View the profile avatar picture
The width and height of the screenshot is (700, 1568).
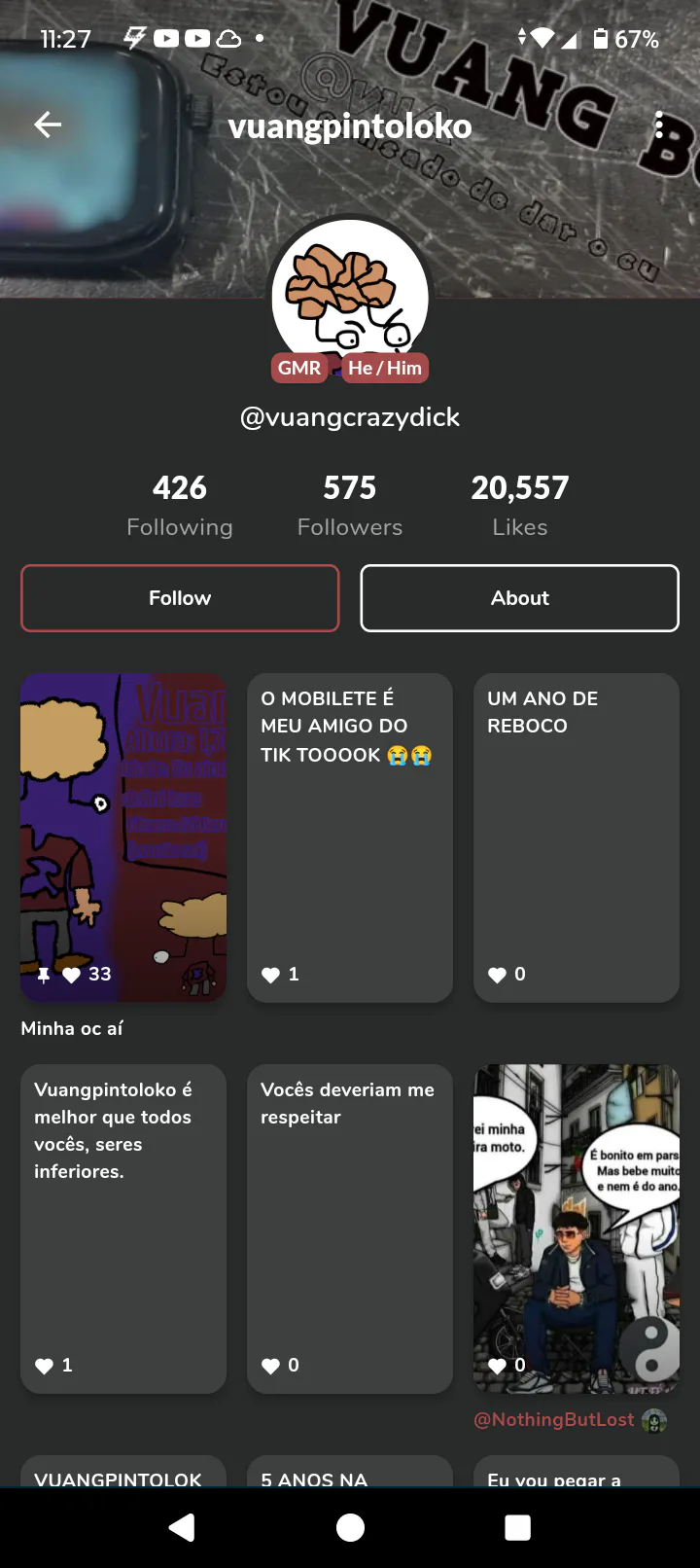click(x=350, y=292)
